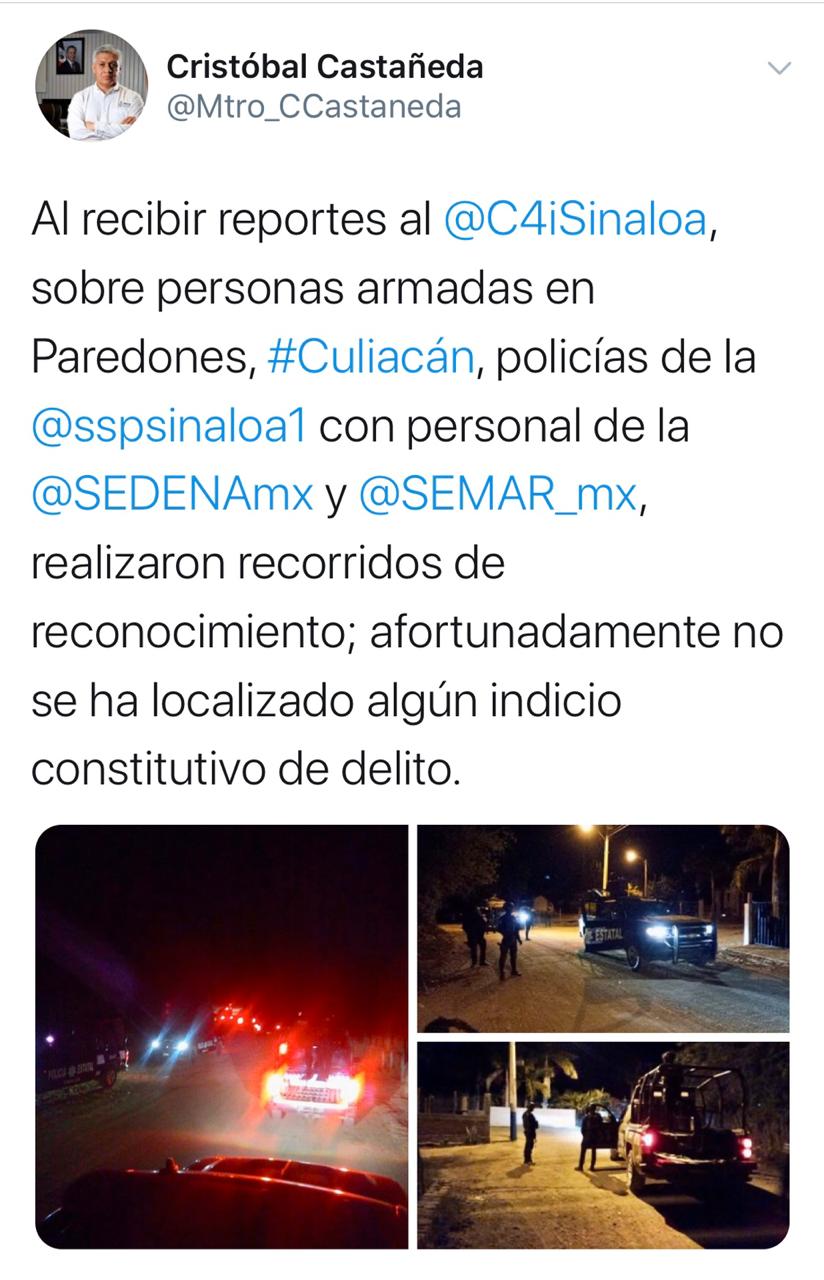
Task: Open the large photo with red lights
Action: [x=222, y=1036]
